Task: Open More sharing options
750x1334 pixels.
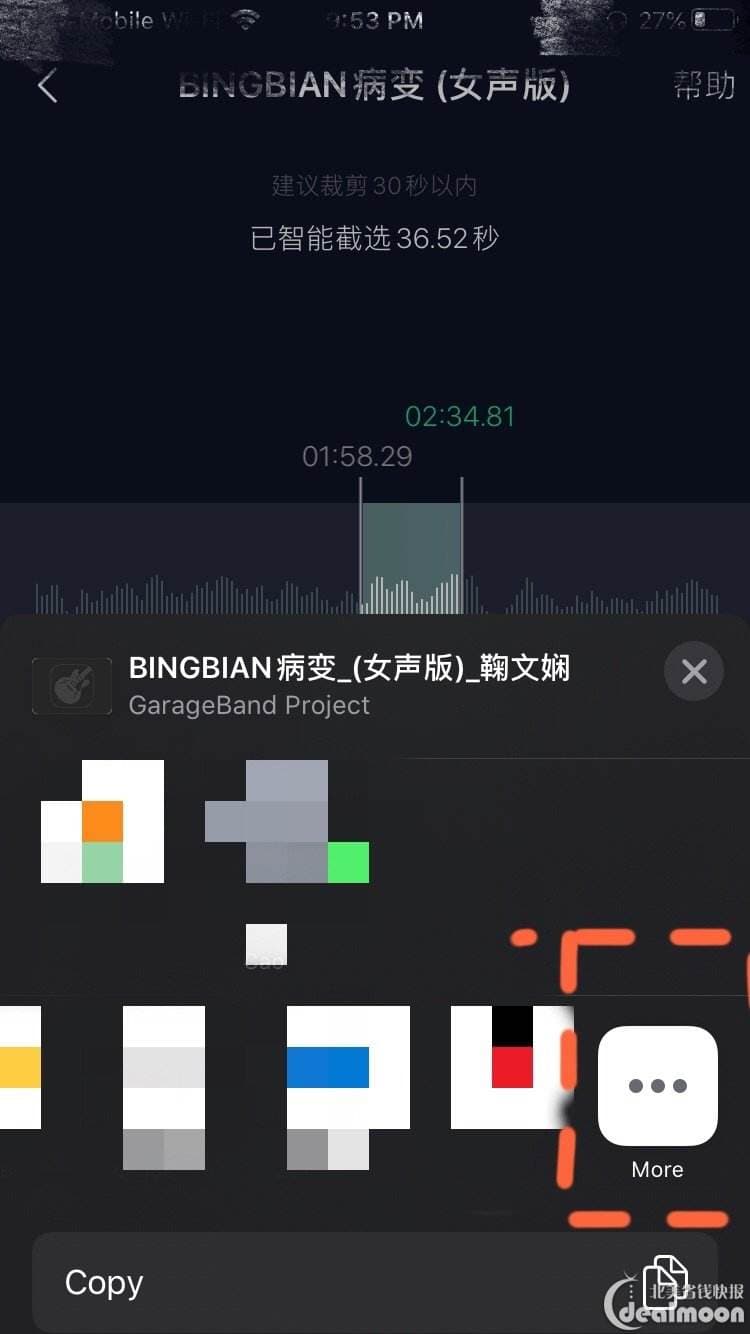Action: [657, 1086]
